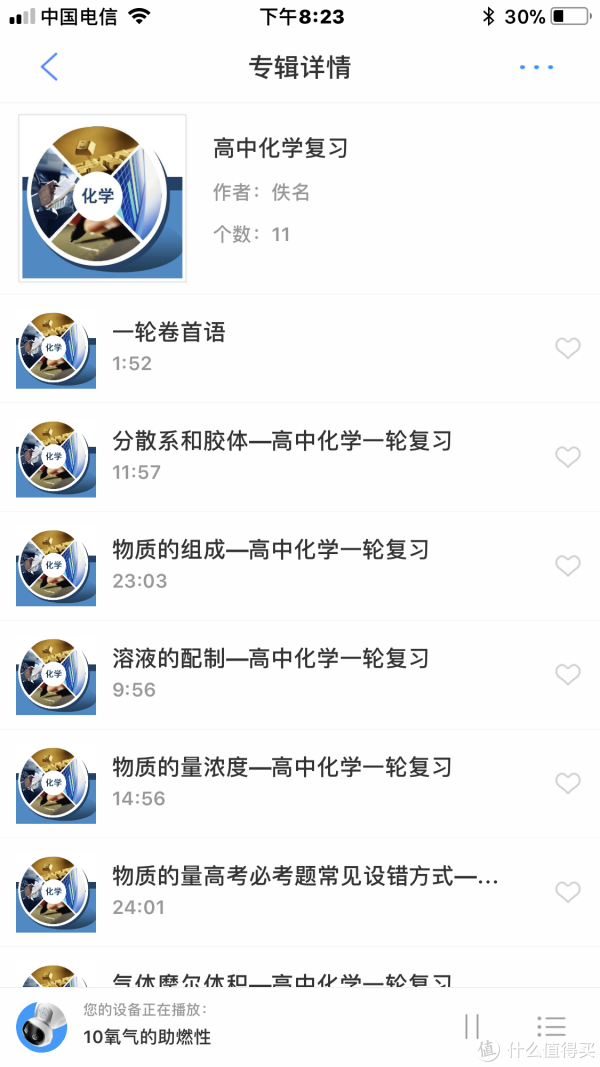Viewport: 600px width, 1067px height.
Task: Pause the currently playing audio
Action: pos(472,1026)
